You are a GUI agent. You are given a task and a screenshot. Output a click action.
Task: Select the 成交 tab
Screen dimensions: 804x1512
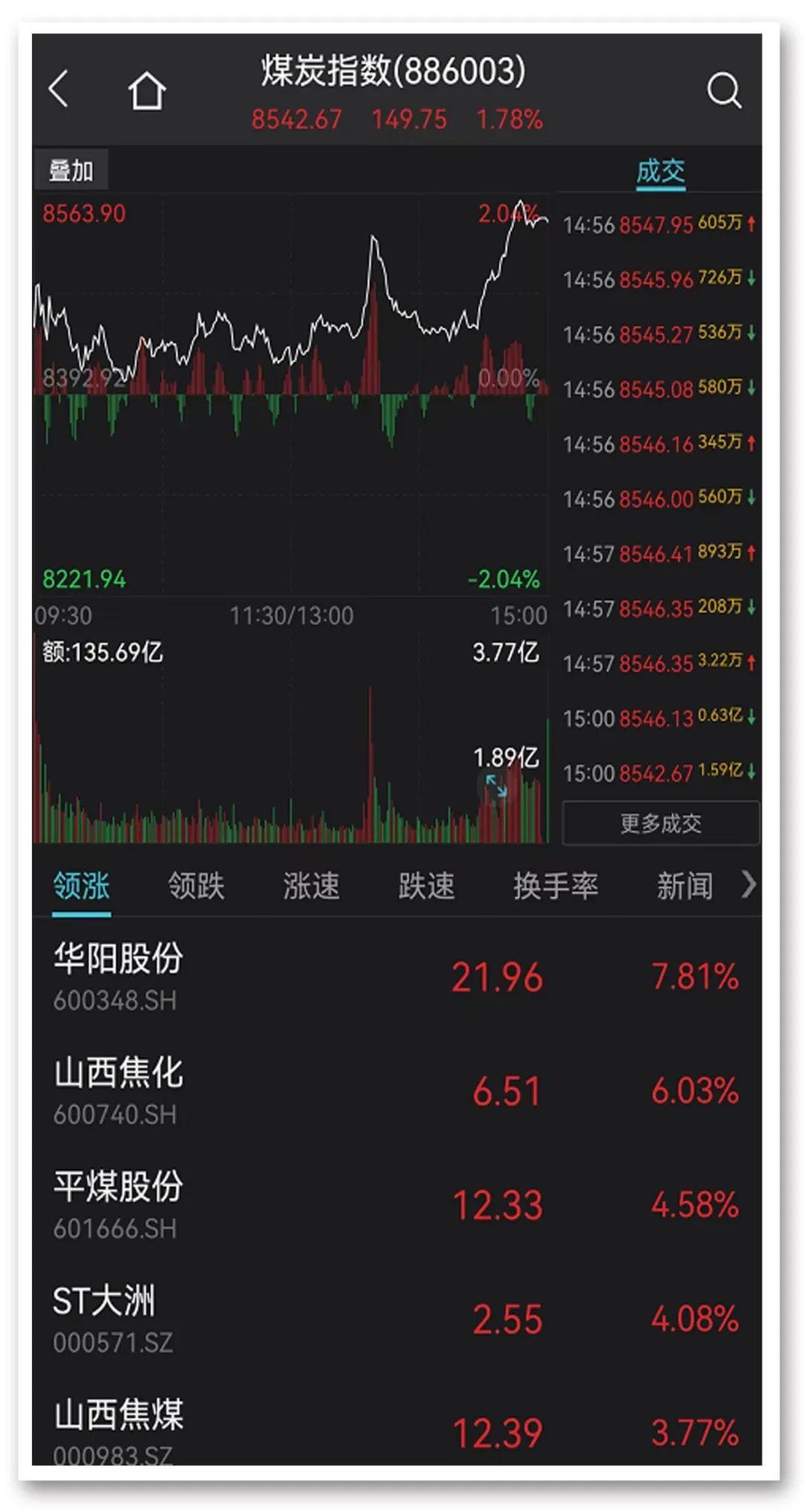[x=660, y=172]
